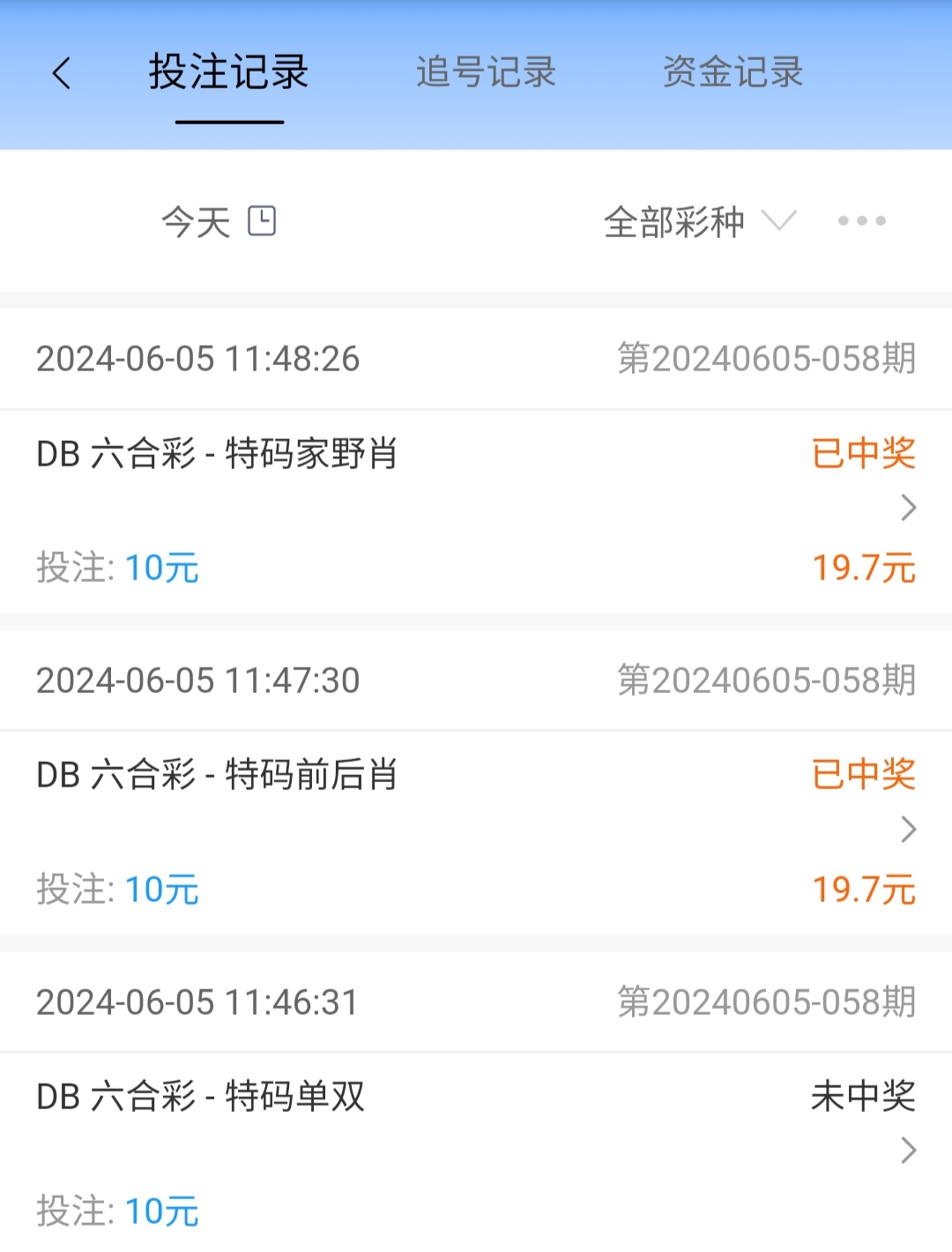Switch to the 追号记录 tab
The width and height of the screenshot is (952, 1252).
pyautogui.click(x=486, y=72)
